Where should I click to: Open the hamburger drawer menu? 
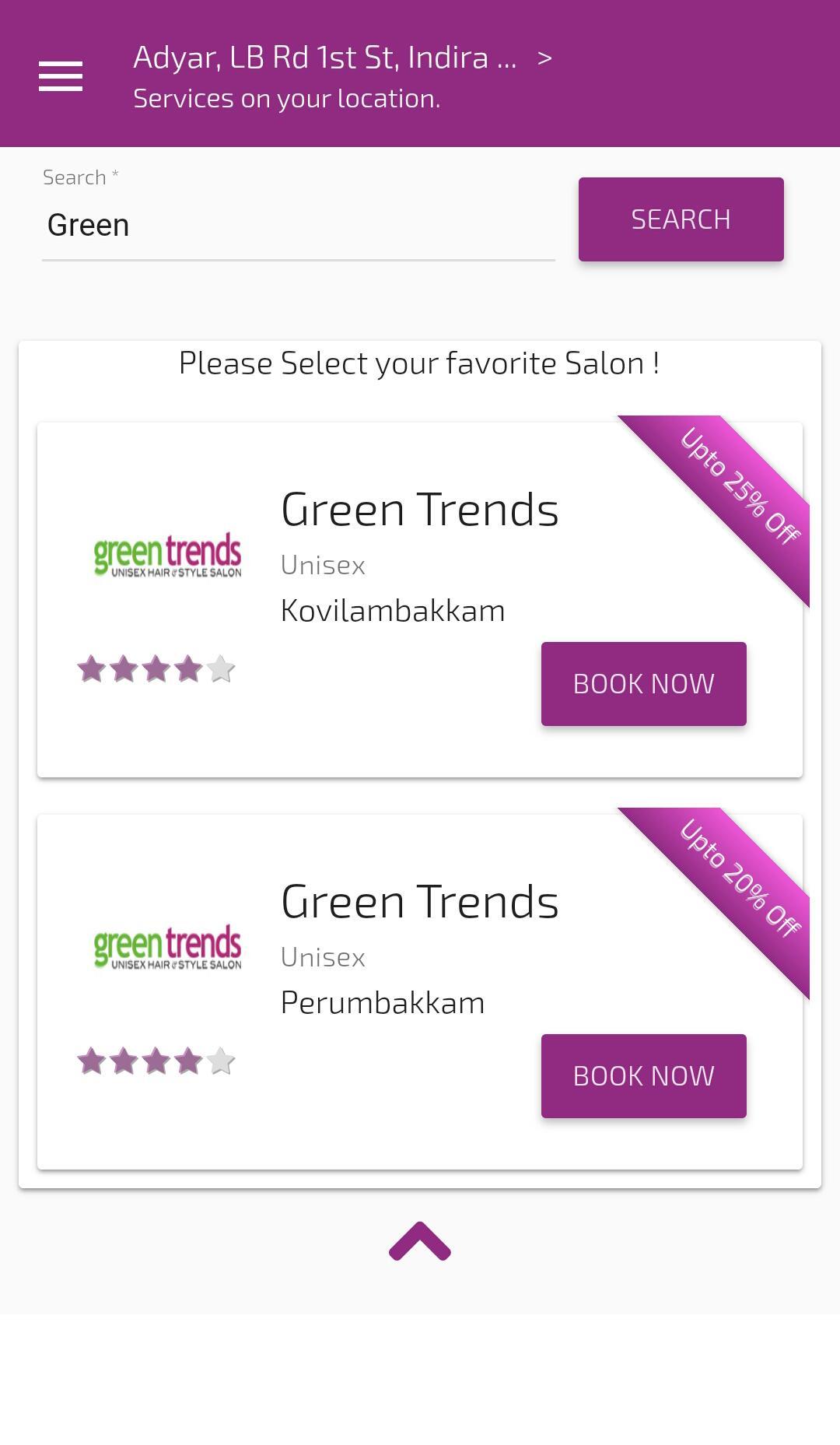pos(61,76)
